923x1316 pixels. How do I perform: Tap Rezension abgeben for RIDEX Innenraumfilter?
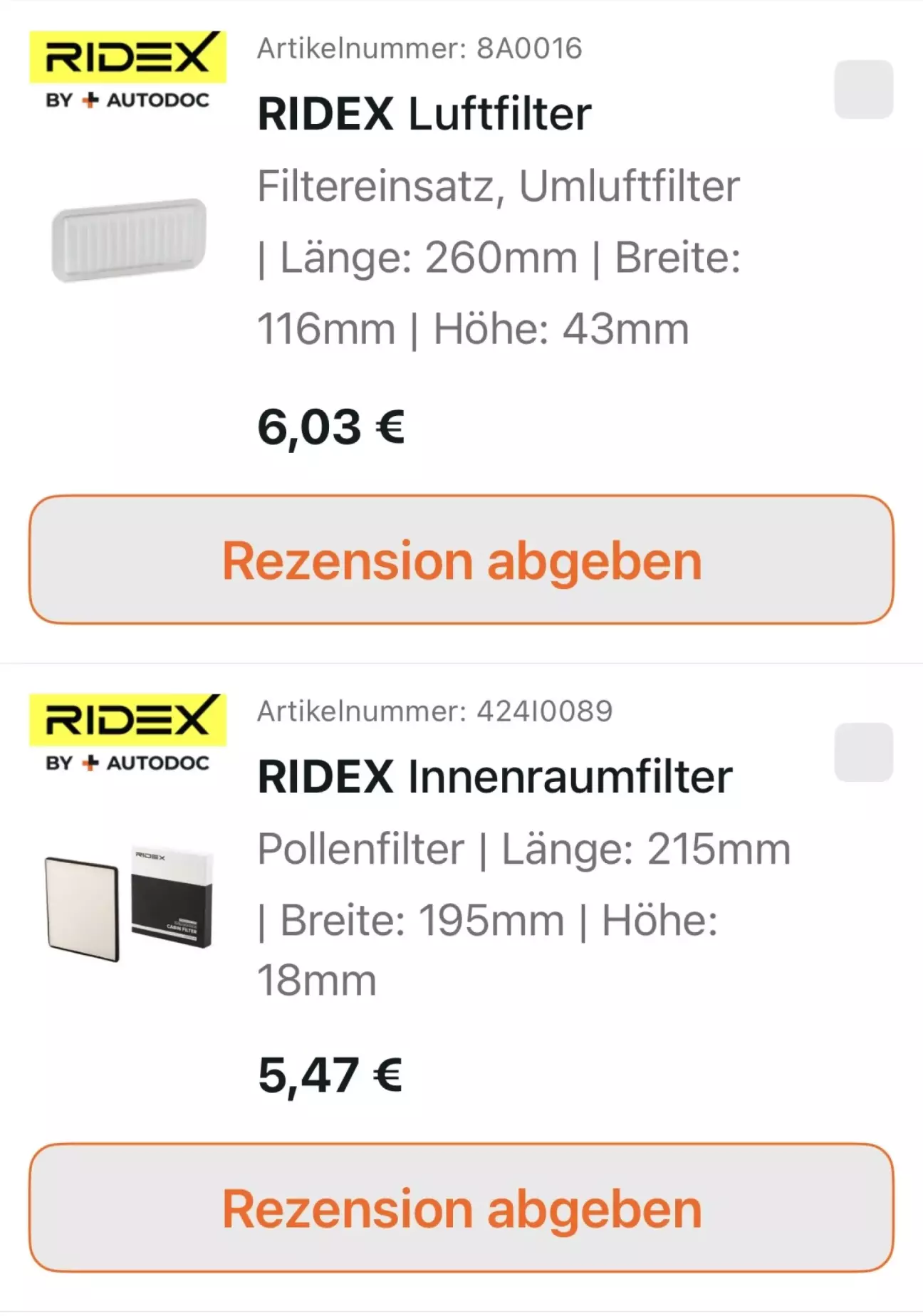(x=461, y=1208)
